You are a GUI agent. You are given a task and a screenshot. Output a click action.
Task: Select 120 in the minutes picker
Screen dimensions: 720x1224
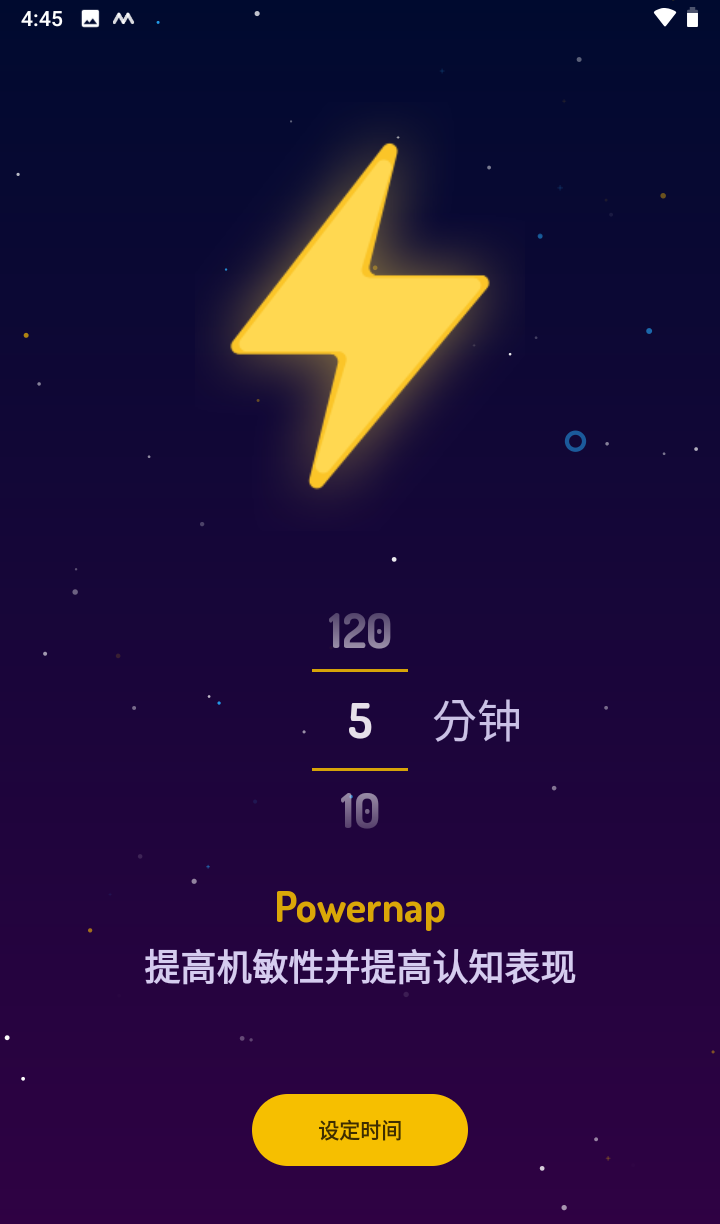(x=360, y=631)
